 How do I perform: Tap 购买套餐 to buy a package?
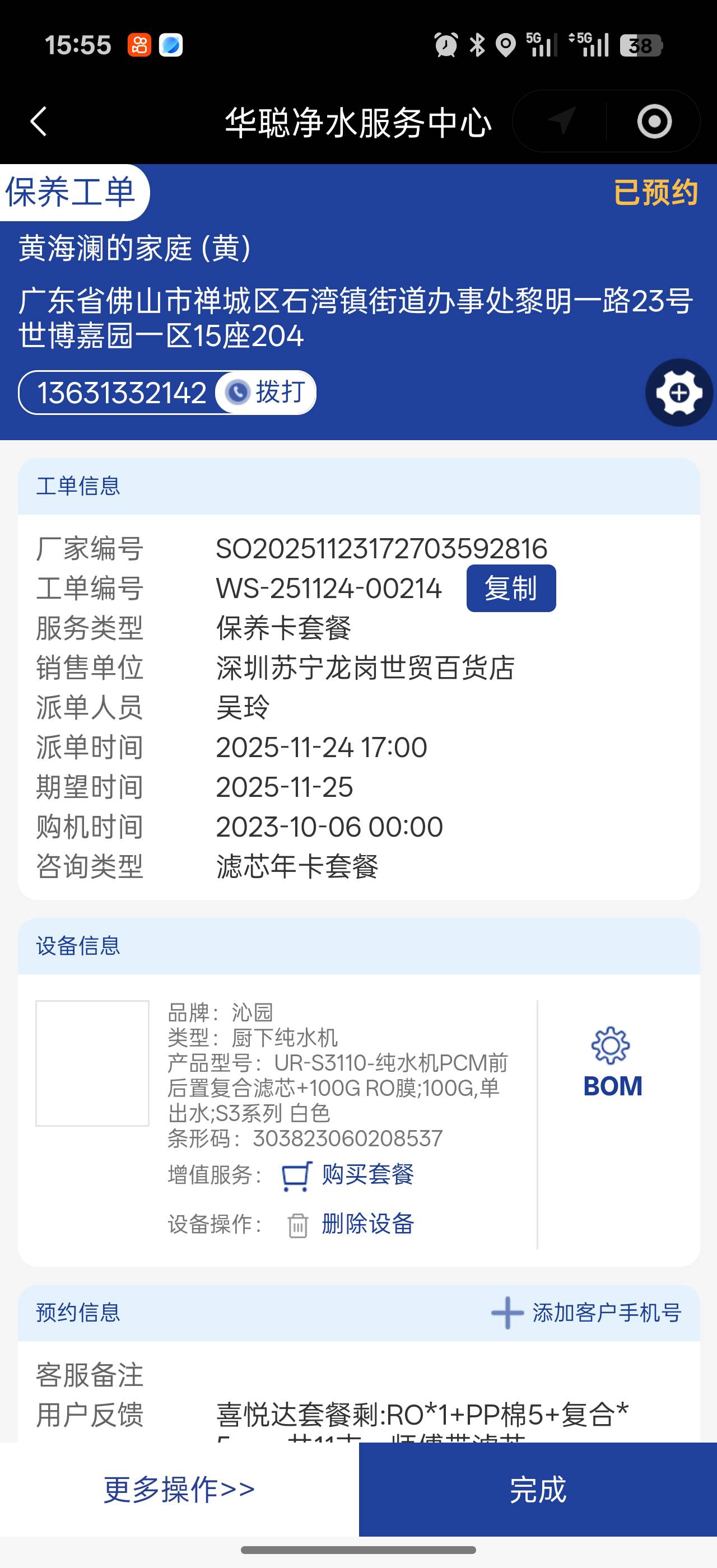click(x=367, y=1174)
